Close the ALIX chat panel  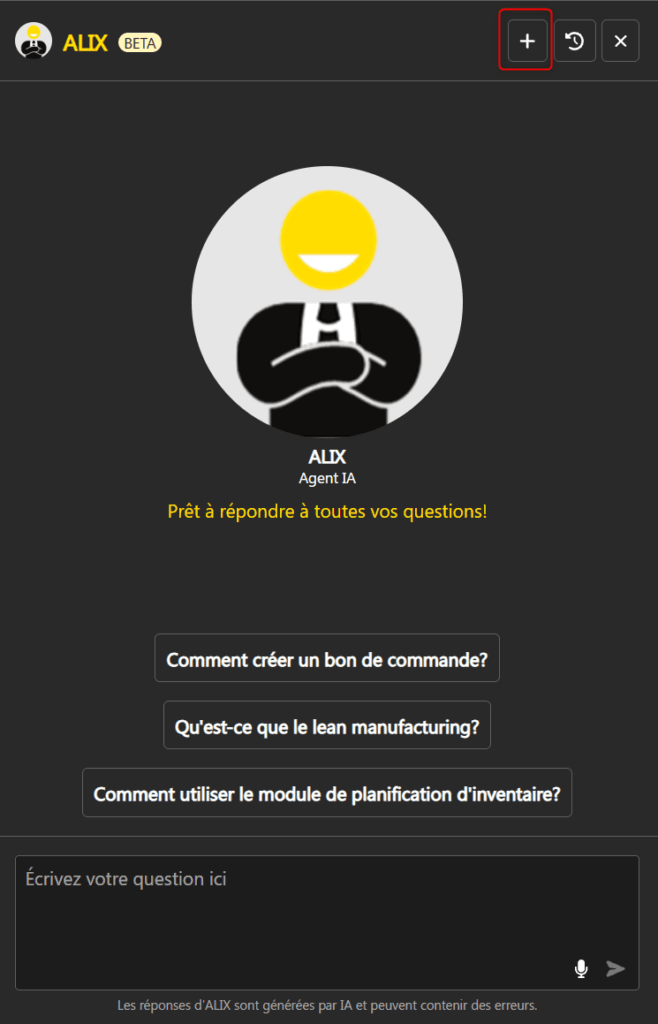click(x=620, y=41)
